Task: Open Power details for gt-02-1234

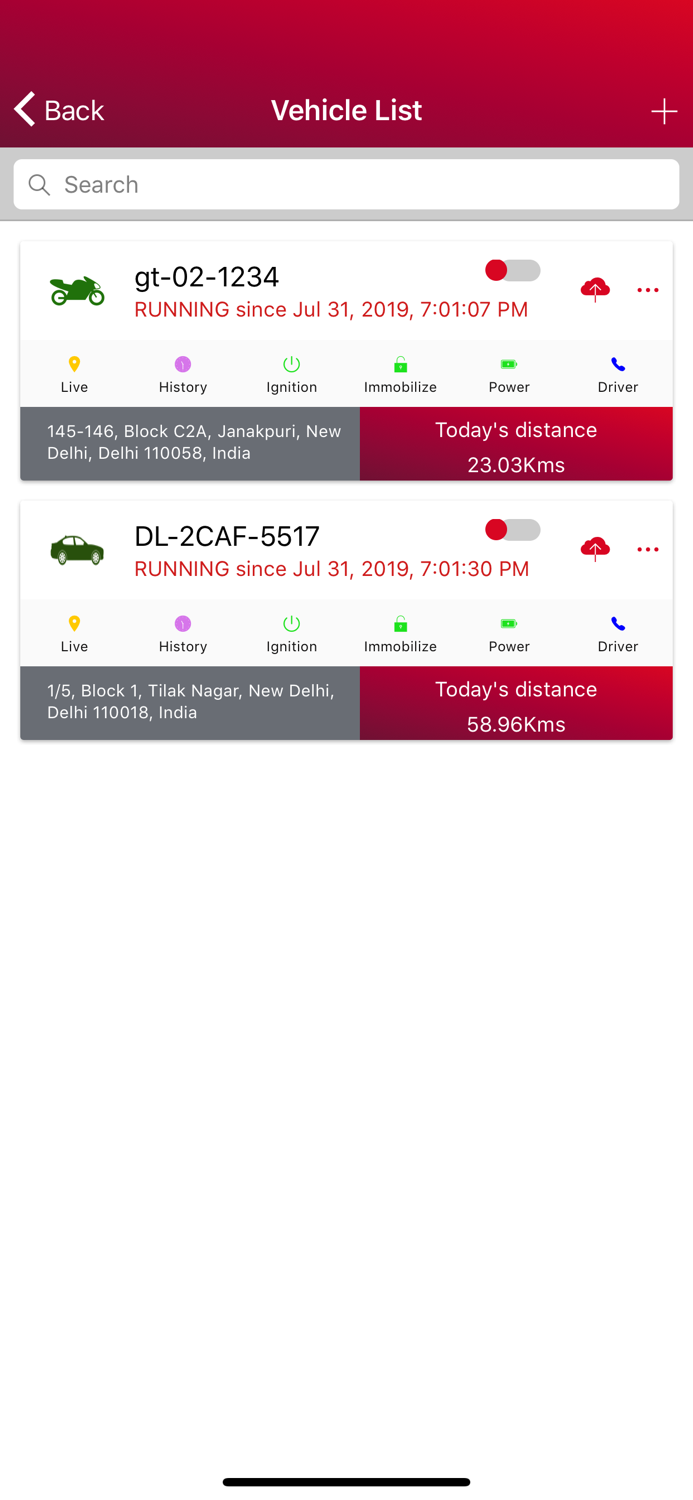Action: [x=509, y=374]
